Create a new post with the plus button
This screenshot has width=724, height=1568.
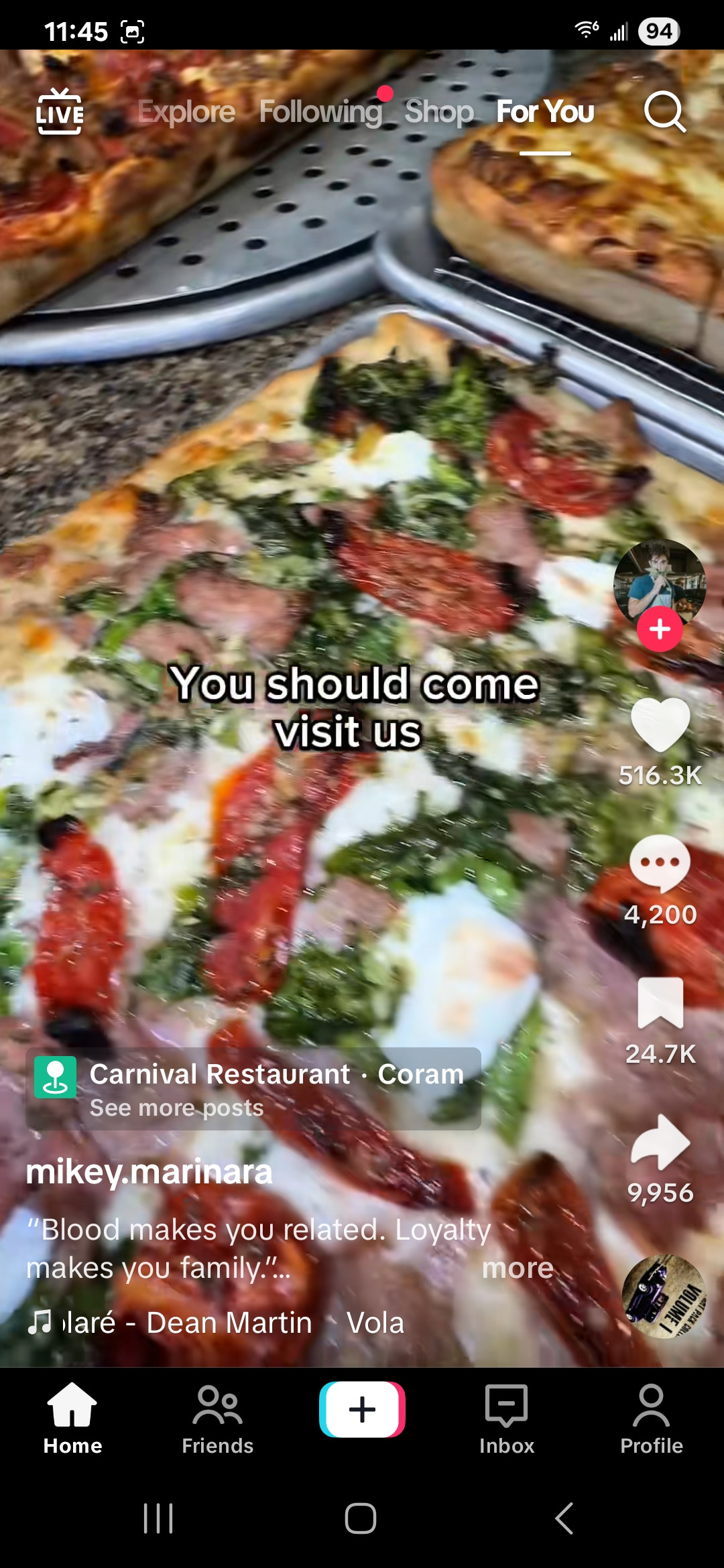[362, 1410]
